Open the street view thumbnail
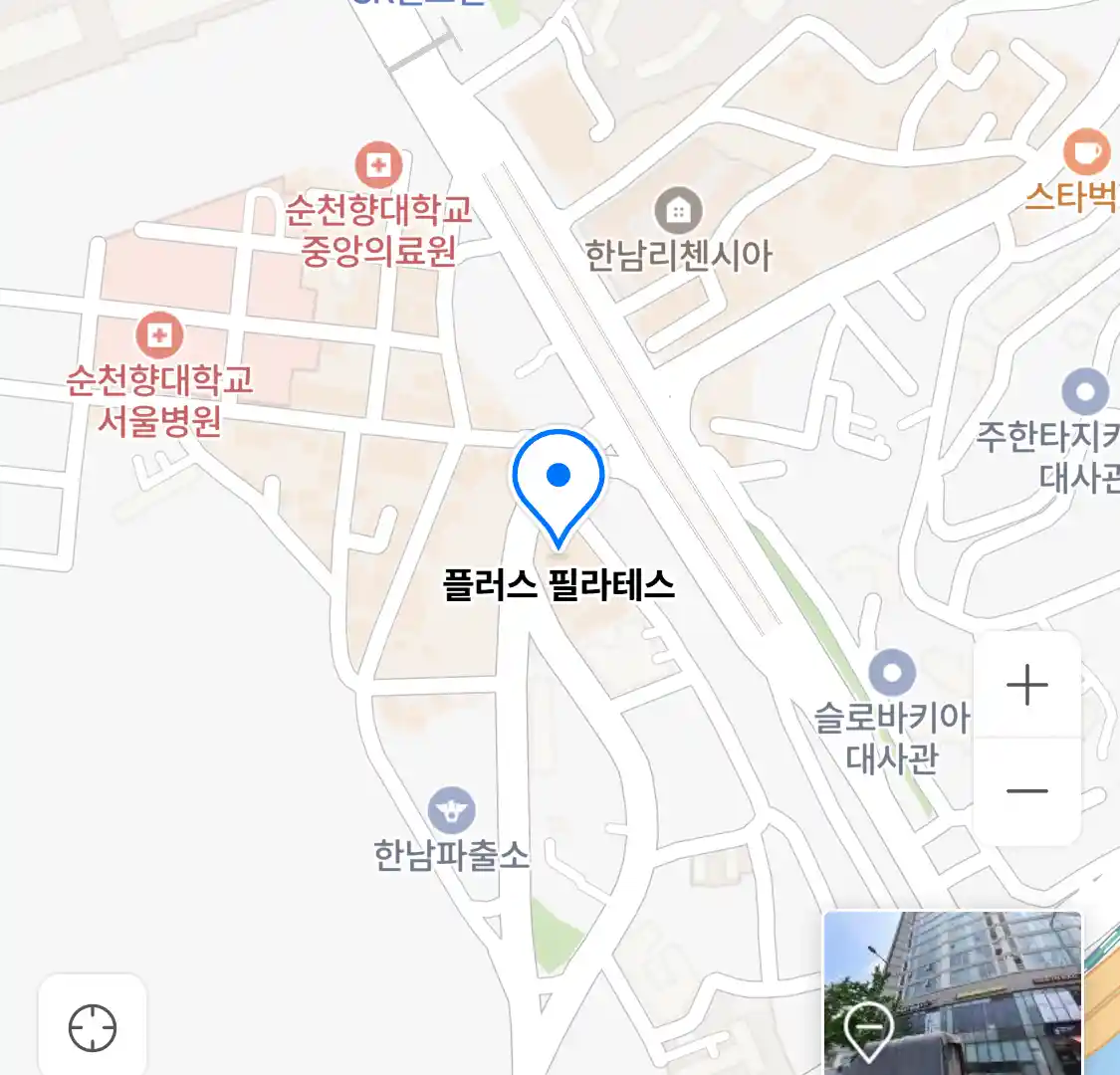 click(x=952, y=992)
